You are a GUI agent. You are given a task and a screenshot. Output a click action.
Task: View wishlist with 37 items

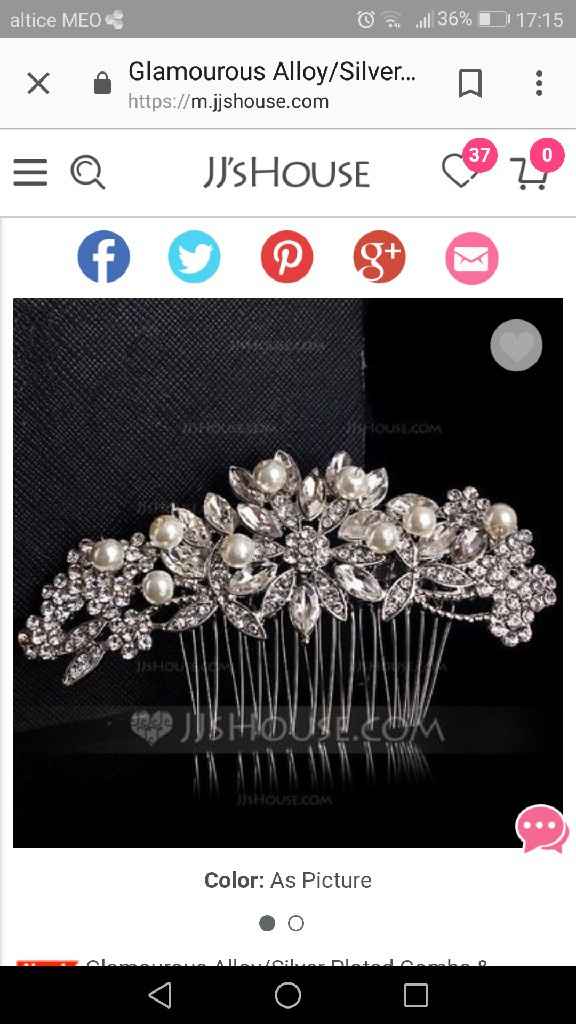(x=468, y=167)
